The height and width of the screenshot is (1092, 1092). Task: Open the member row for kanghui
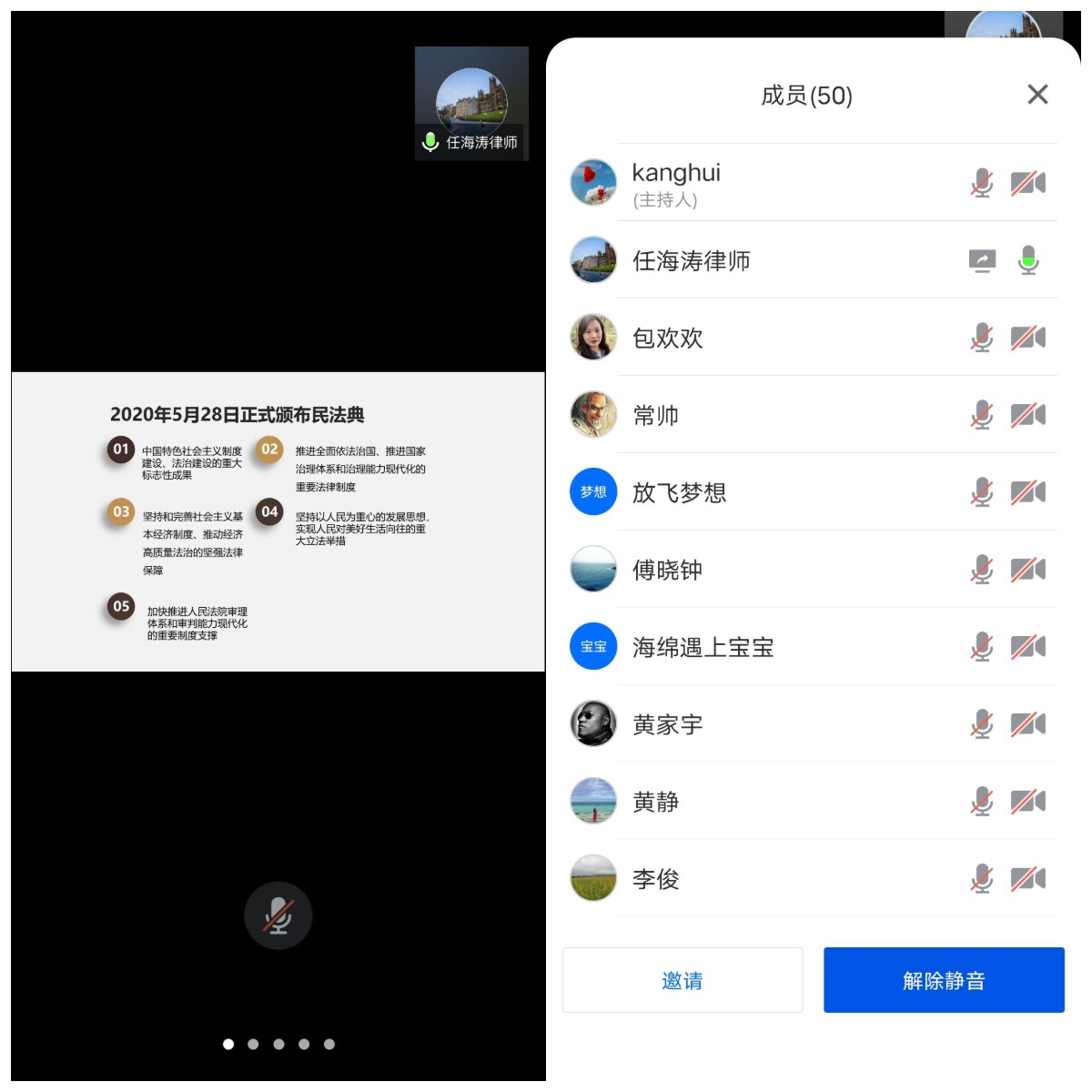tap(675, 183)
